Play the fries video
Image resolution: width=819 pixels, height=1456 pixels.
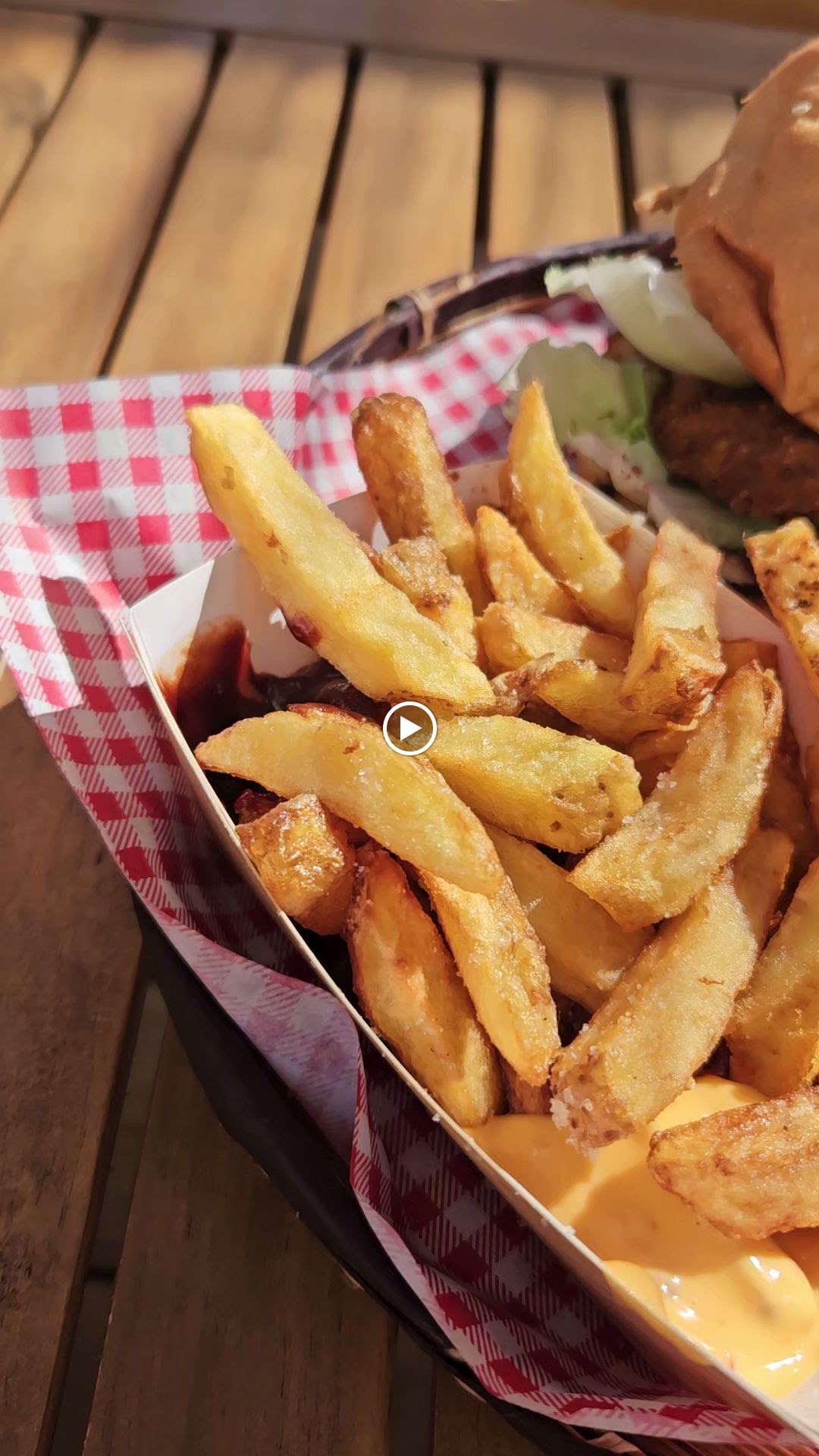[409, 729]
